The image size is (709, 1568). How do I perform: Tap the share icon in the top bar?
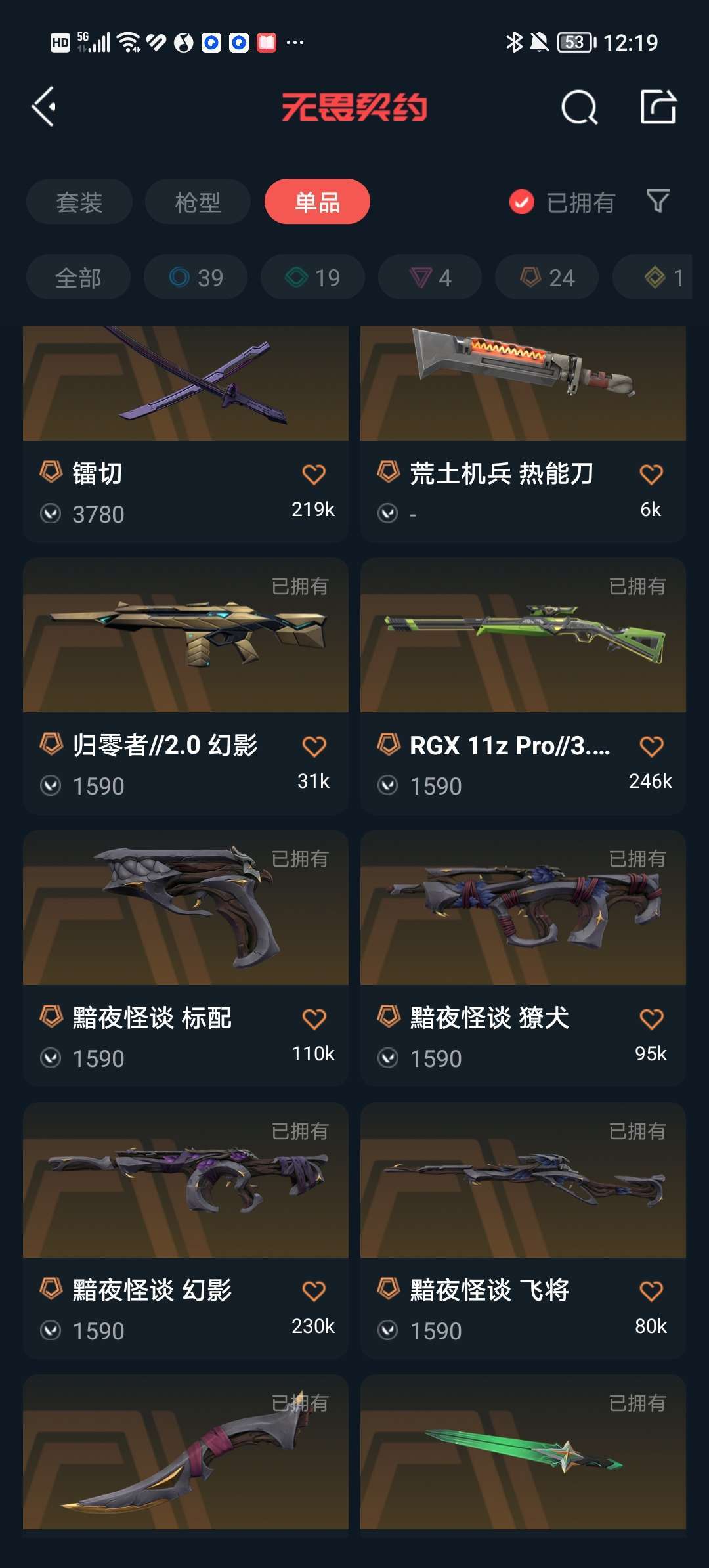coord(658,107)
